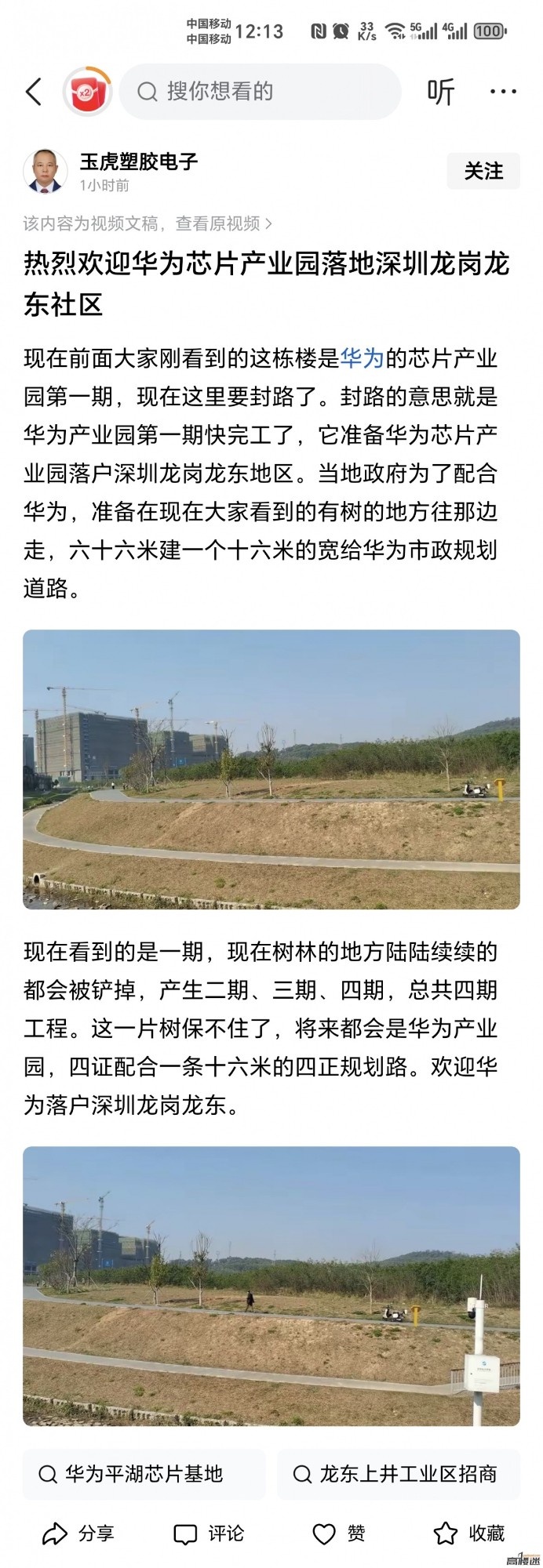This screenshot has width=543, height=1568.
Task: Share this article via 分享
Action: click(78, 1534)
